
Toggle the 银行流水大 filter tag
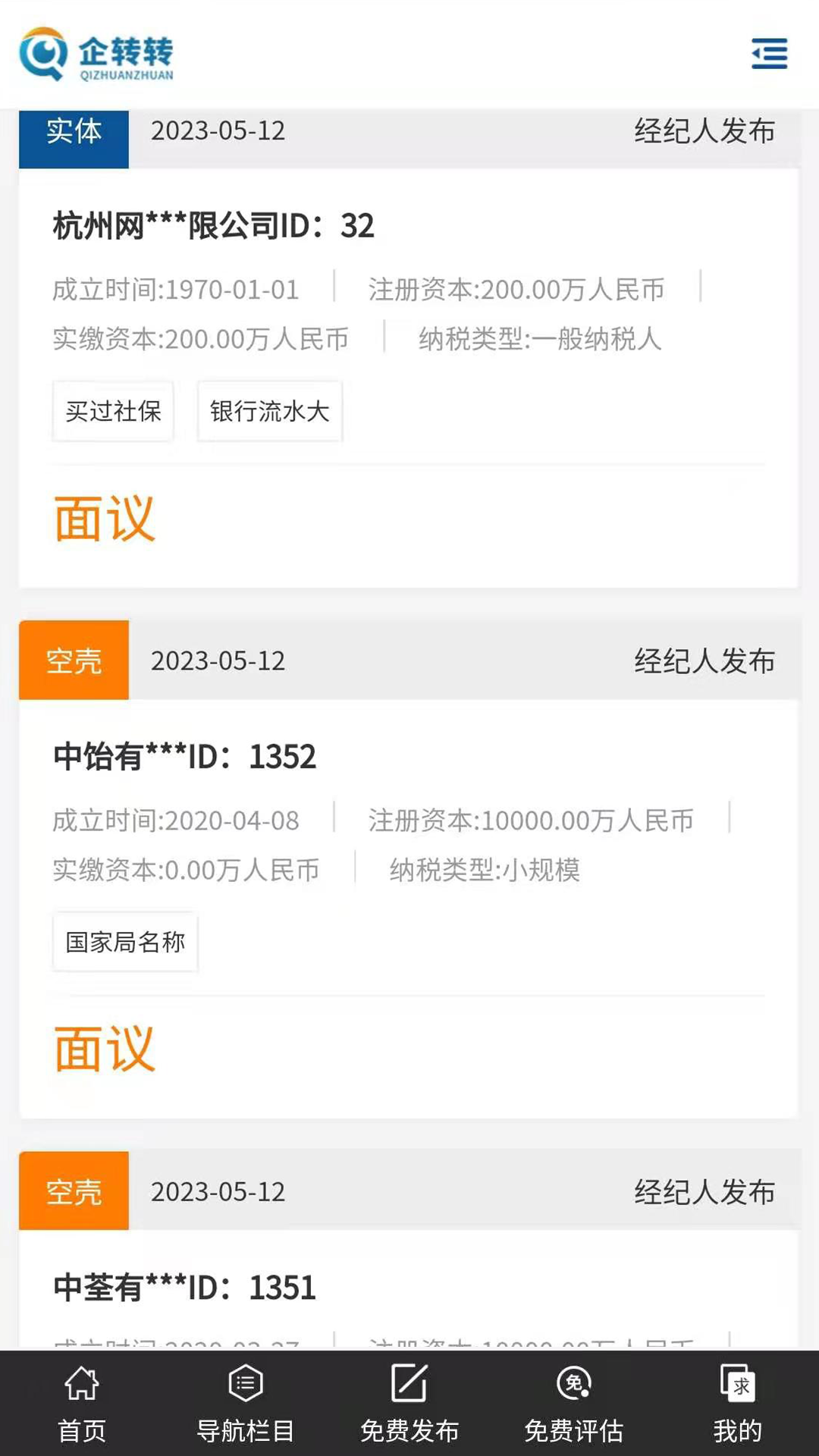[269, 410]
